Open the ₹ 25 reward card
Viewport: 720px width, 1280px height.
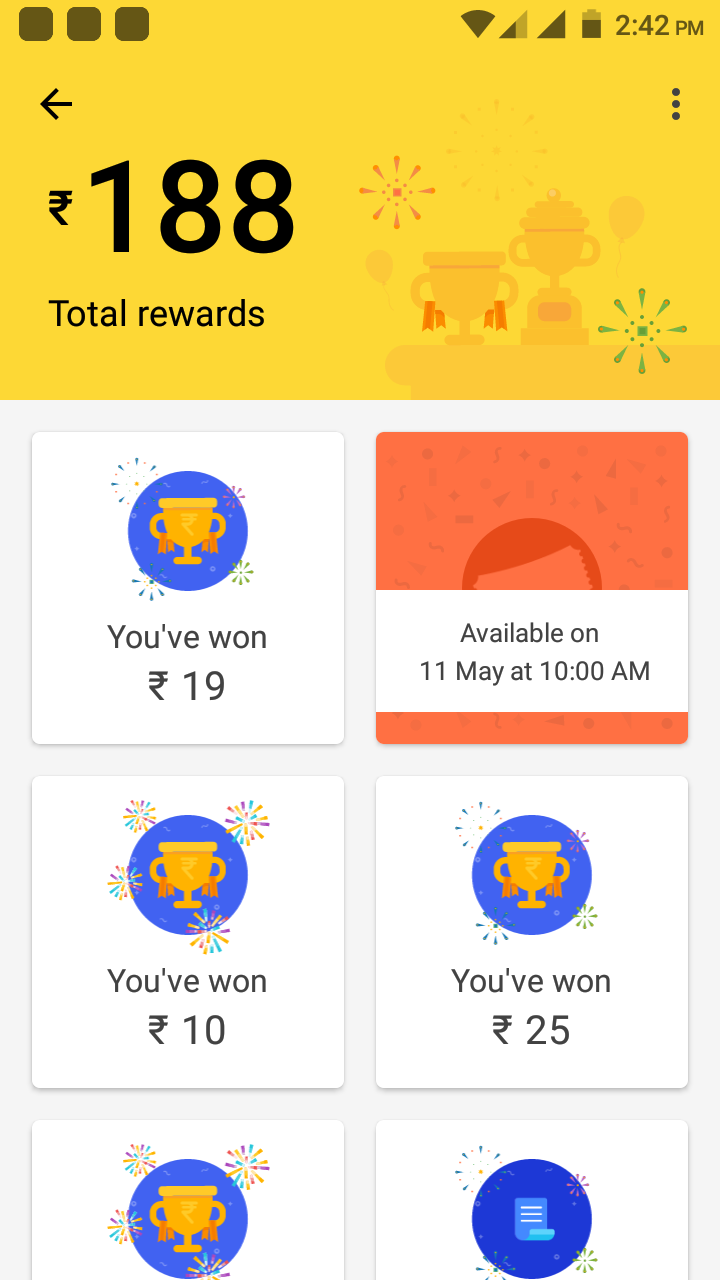click(532, 932)
